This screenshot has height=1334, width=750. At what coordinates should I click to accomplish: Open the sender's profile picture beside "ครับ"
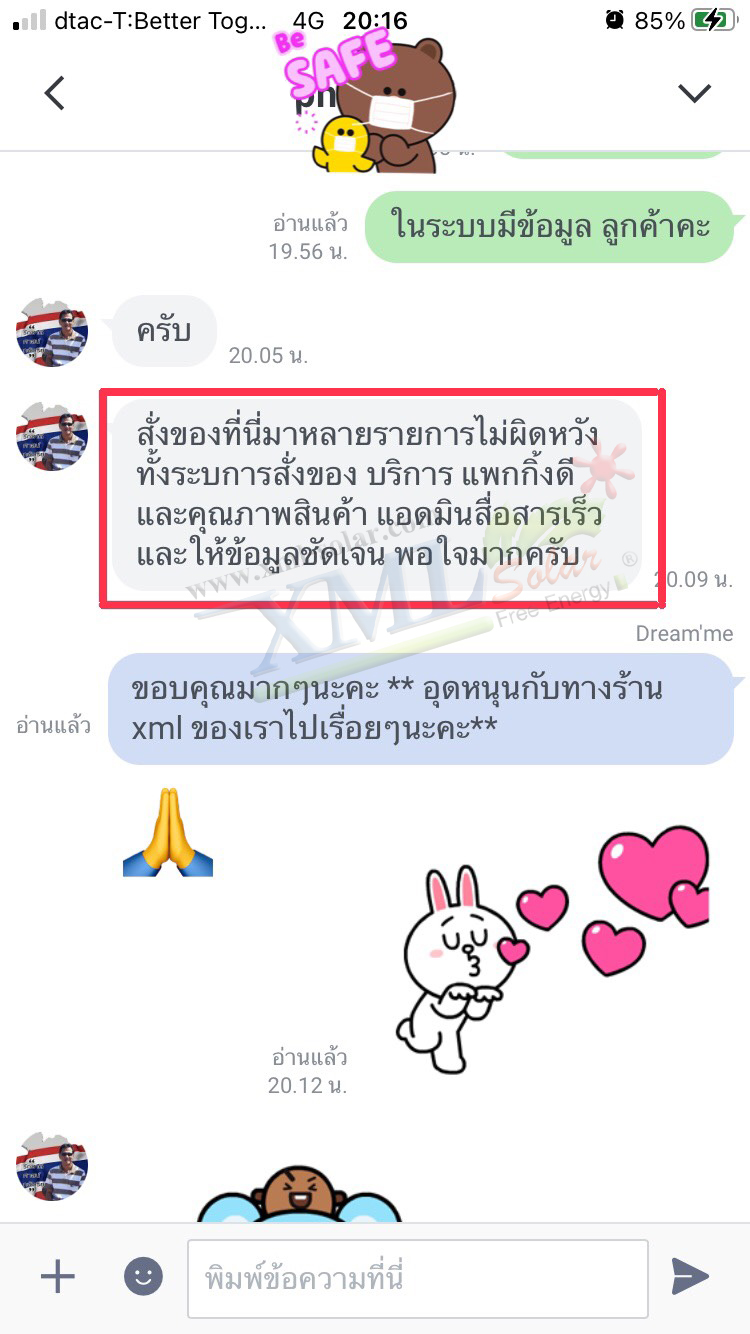point(52,331)
